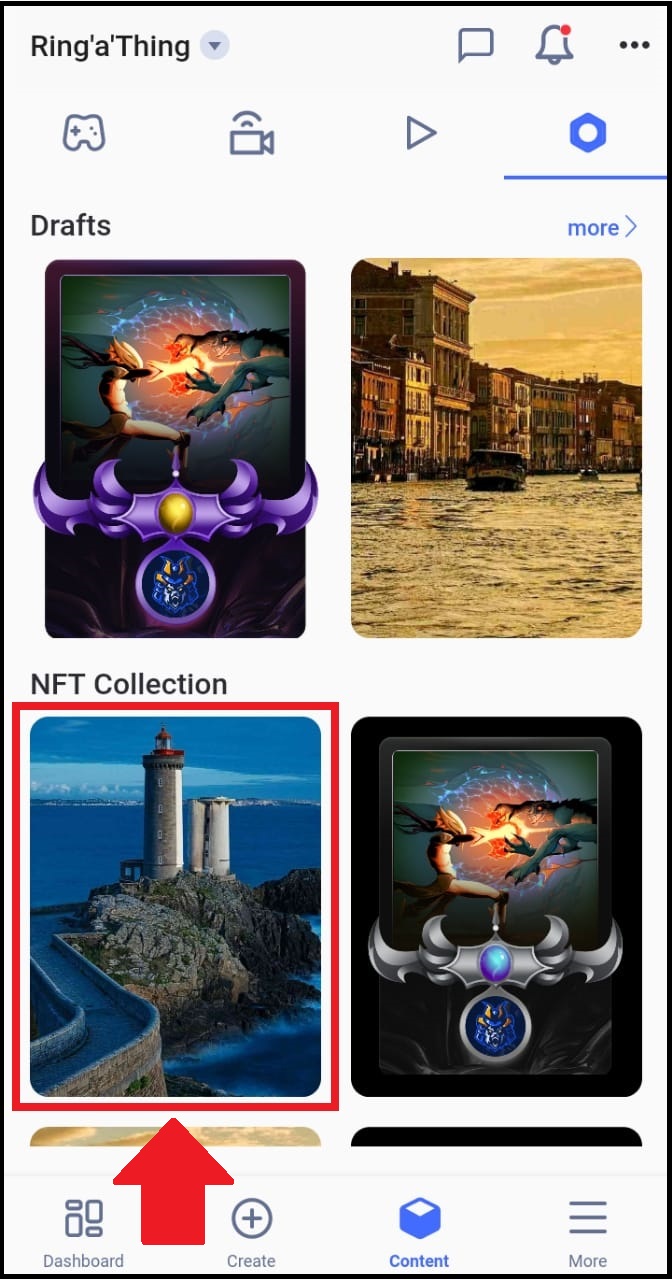Open the purple-framed battle card draft
Image resolution: width=672 pixels, height=1280 pixels.
[175, 449]
